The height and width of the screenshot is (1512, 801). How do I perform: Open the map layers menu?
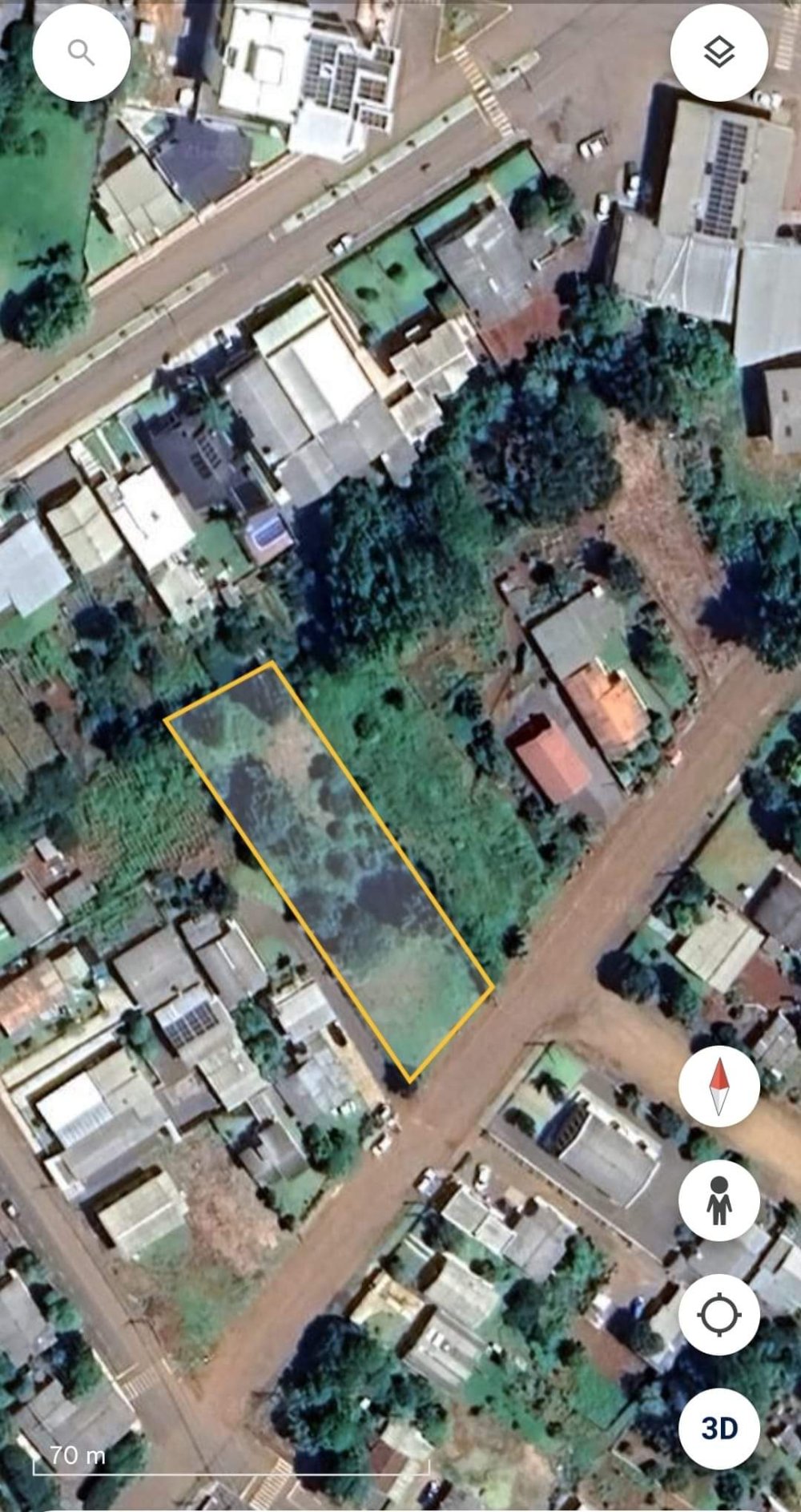tap(718, 53)
